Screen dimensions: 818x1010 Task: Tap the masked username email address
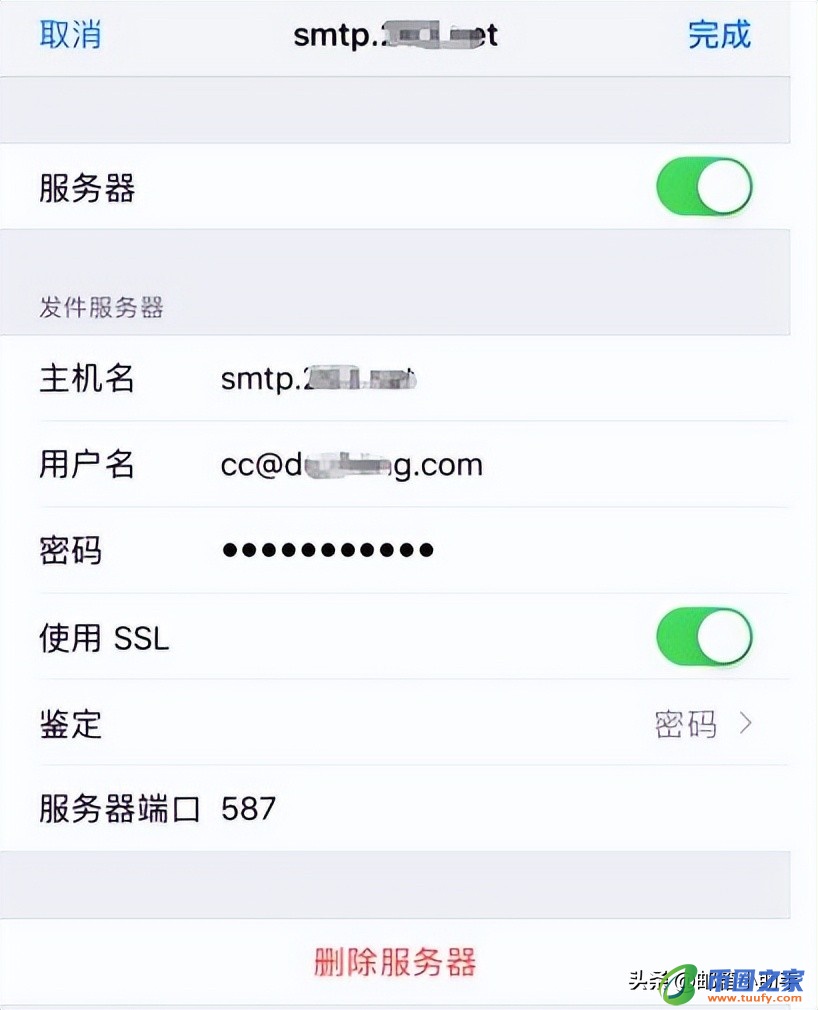point(350,464)
